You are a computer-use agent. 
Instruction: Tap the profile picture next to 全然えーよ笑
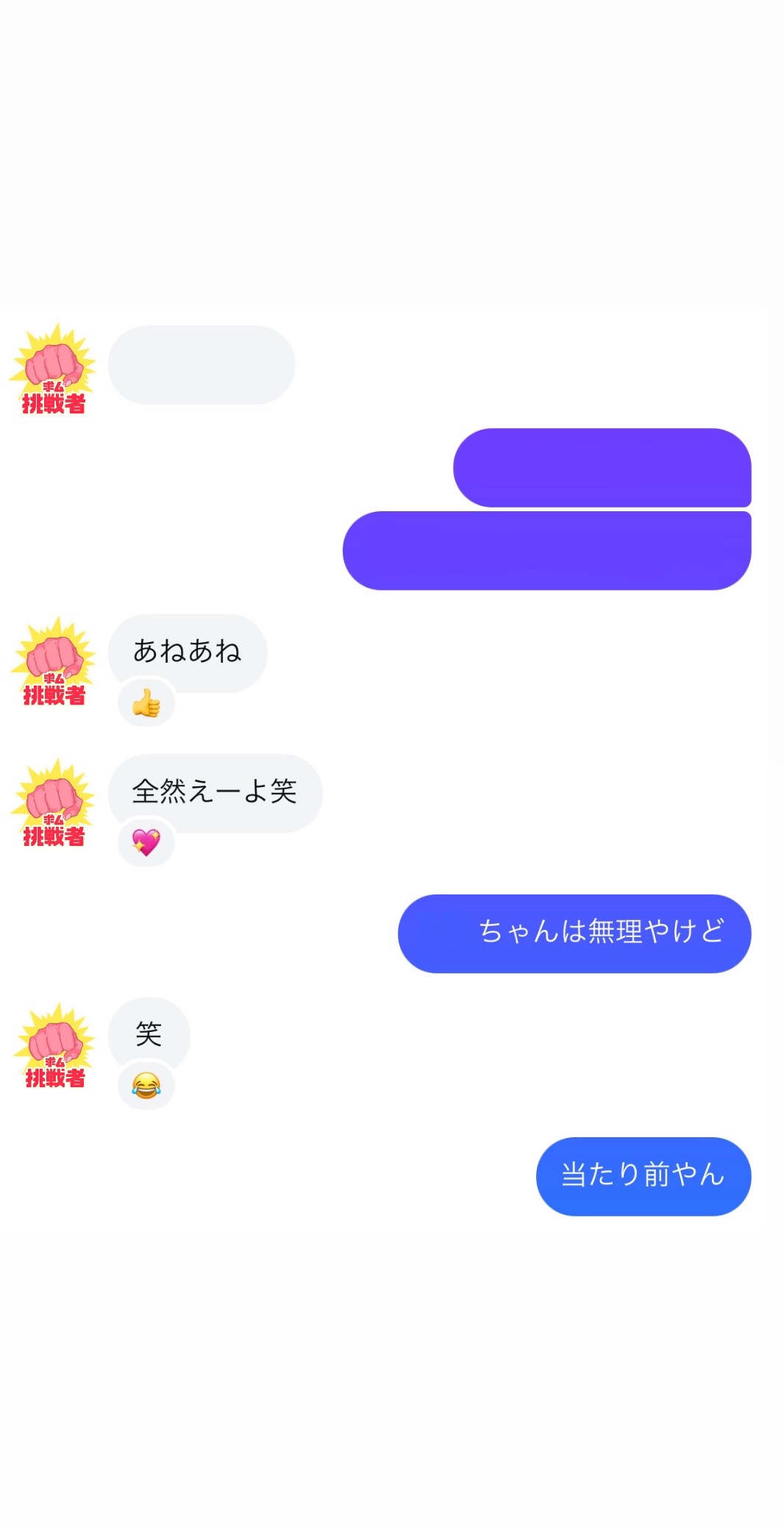pyautogui.click(x=54, y=803)
